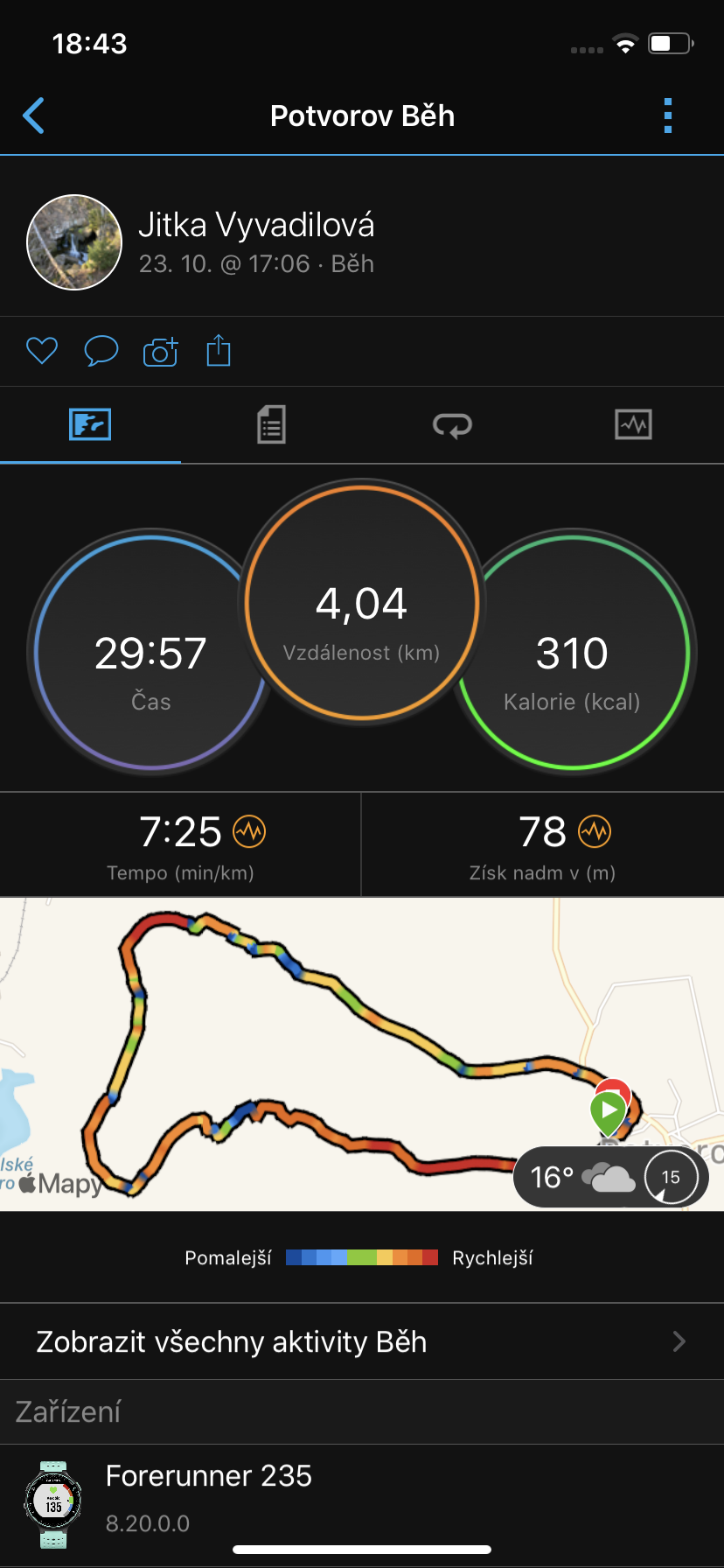Screen dimensions: 724x1568
Task: Open the three-dot overflow menu
Action: click(x=668, y=115)
